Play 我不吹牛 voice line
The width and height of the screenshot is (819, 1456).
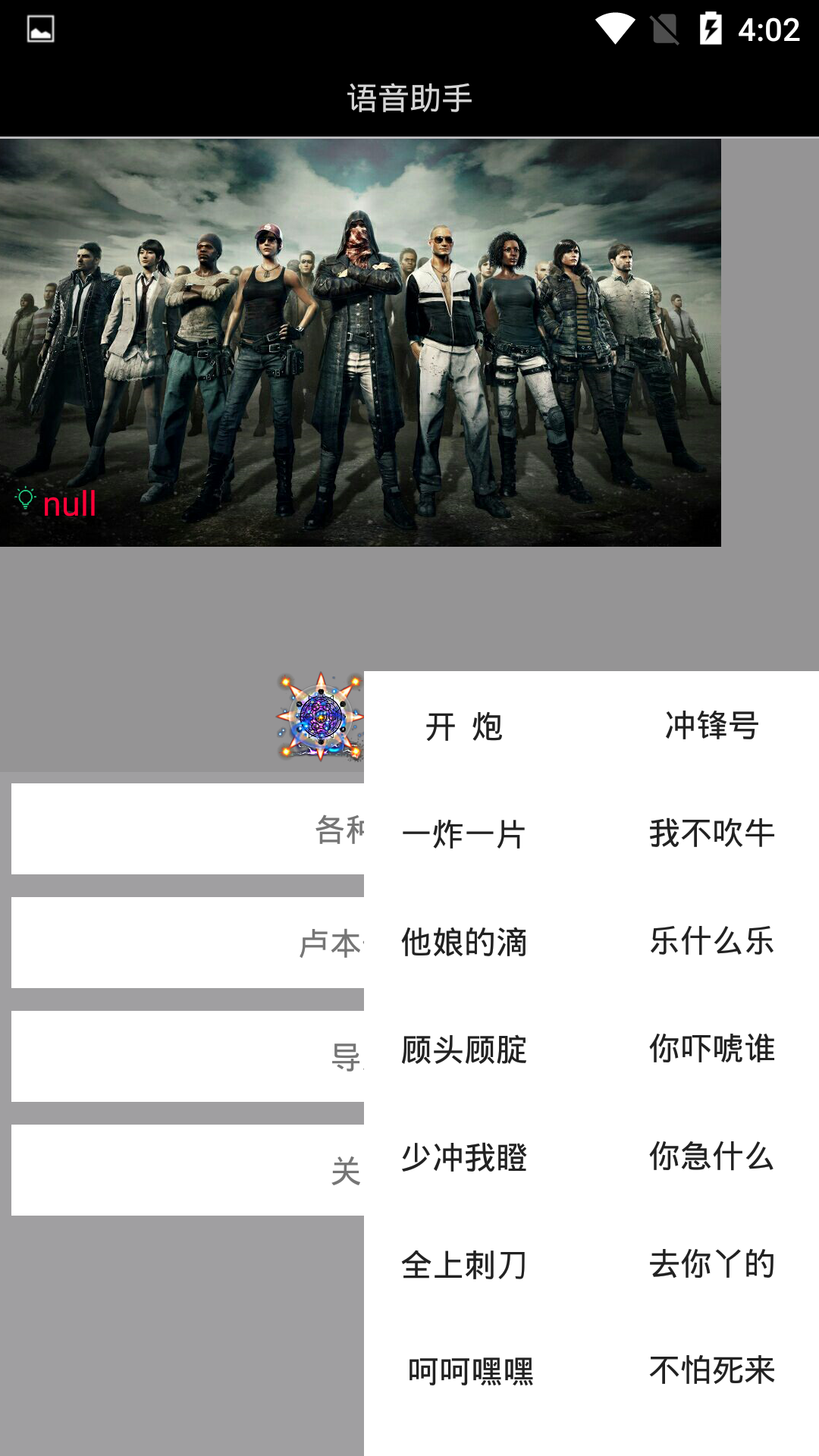coord(711,833)
